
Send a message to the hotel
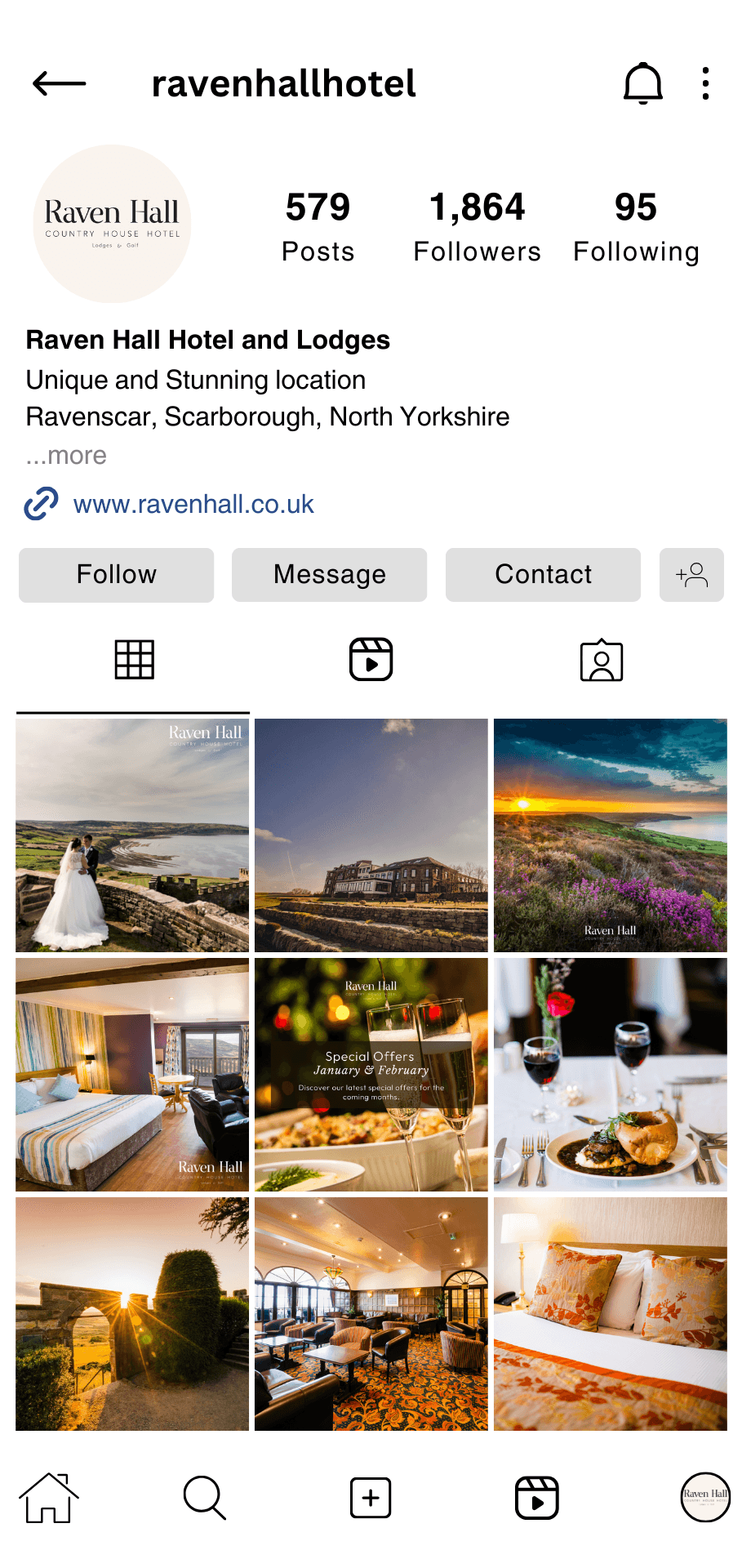(x=329, y=575)
